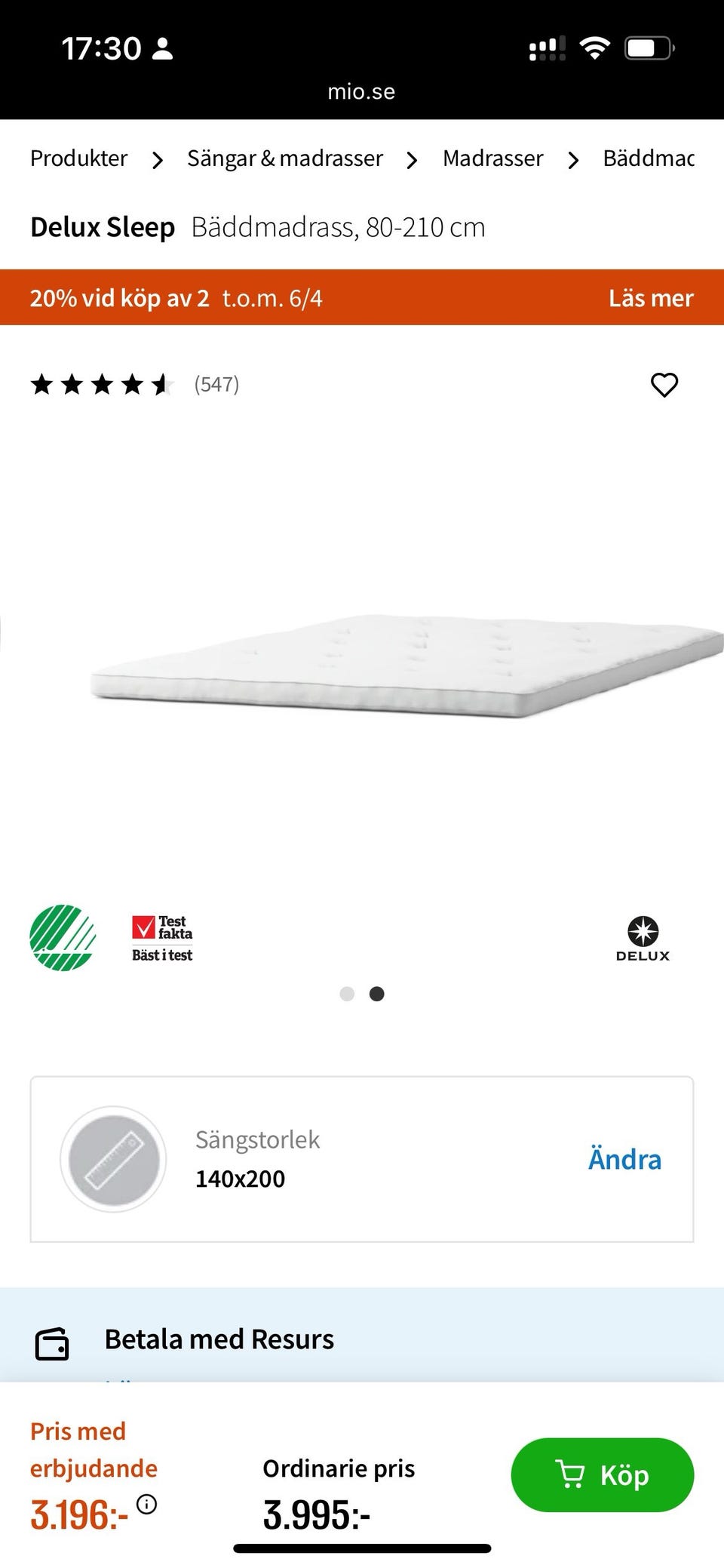Add mattress to favorites with heart icon
The width and height of the screenshot is (724, 1568).
click(x=664, y=385)
